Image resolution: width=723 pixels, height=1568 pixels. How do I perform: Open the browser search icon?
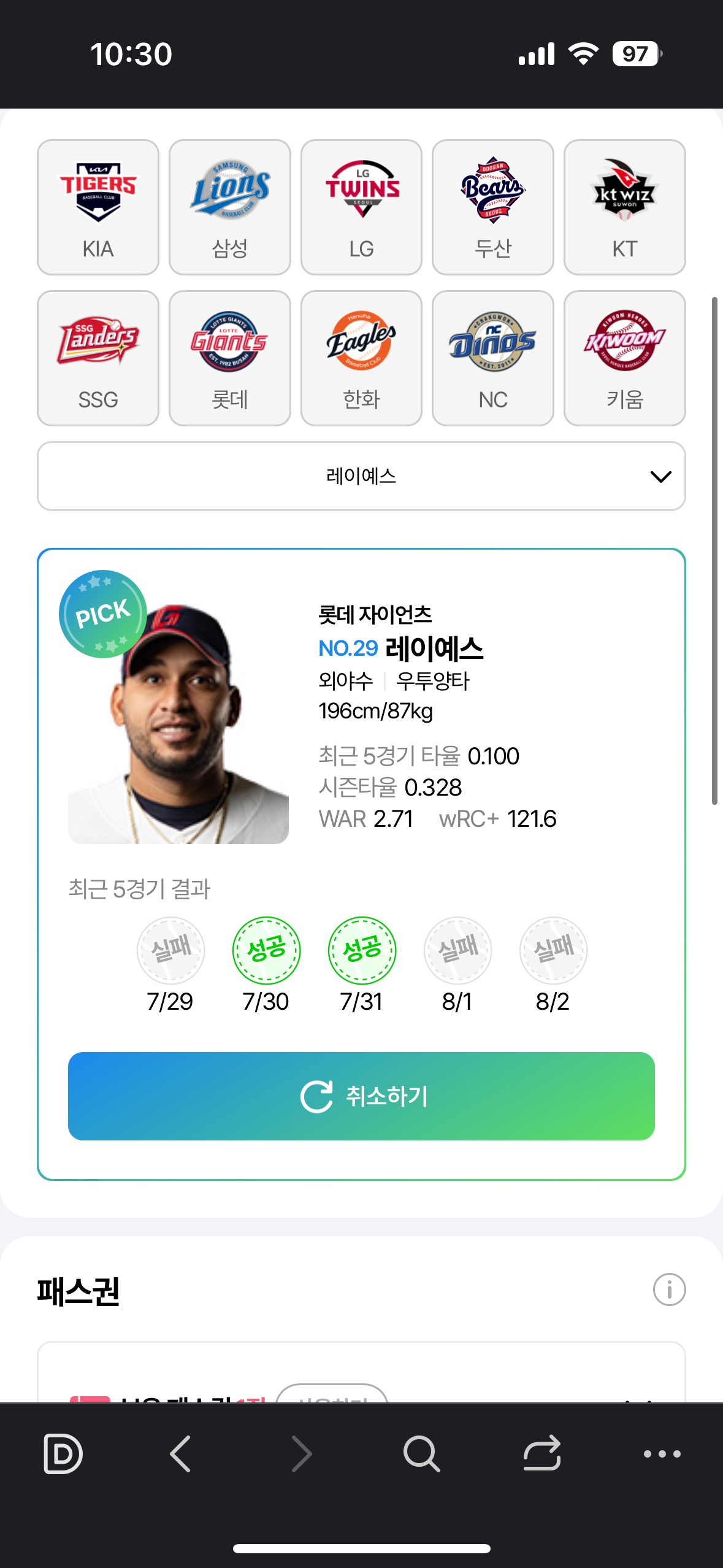[x=421, y=1453]
